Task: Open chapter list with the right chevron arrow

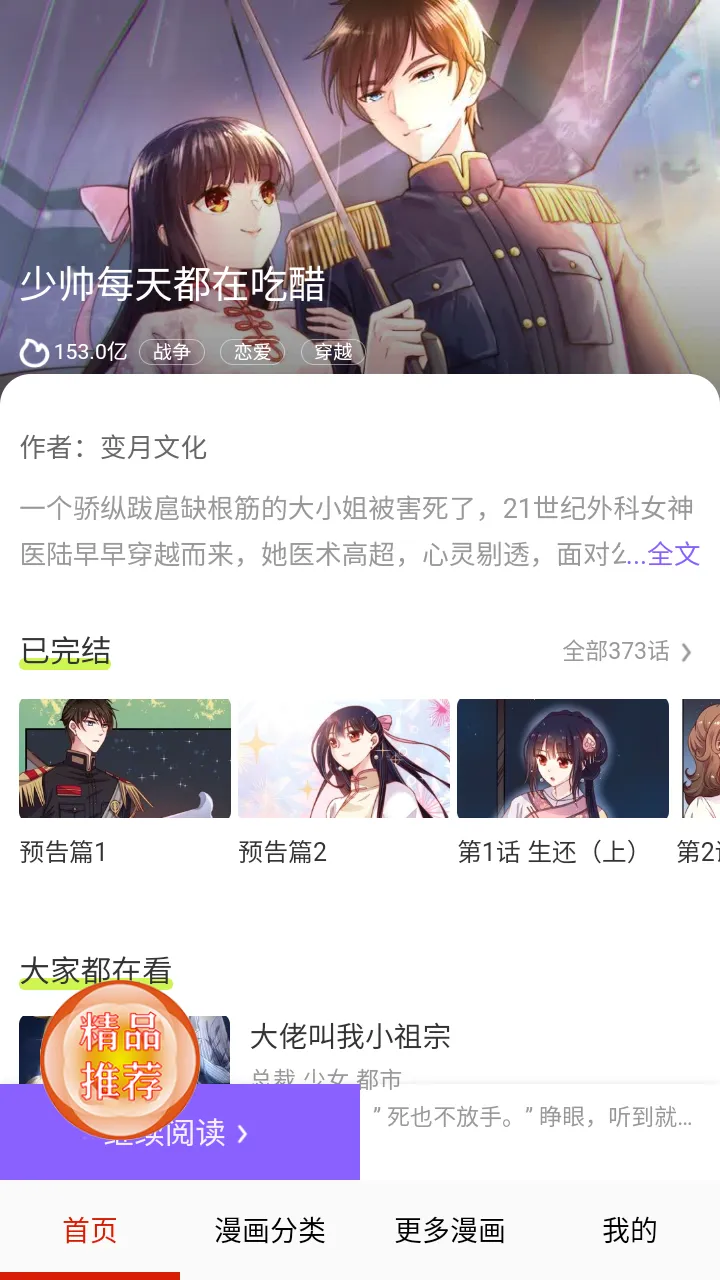Action: [x=685, y=652]
